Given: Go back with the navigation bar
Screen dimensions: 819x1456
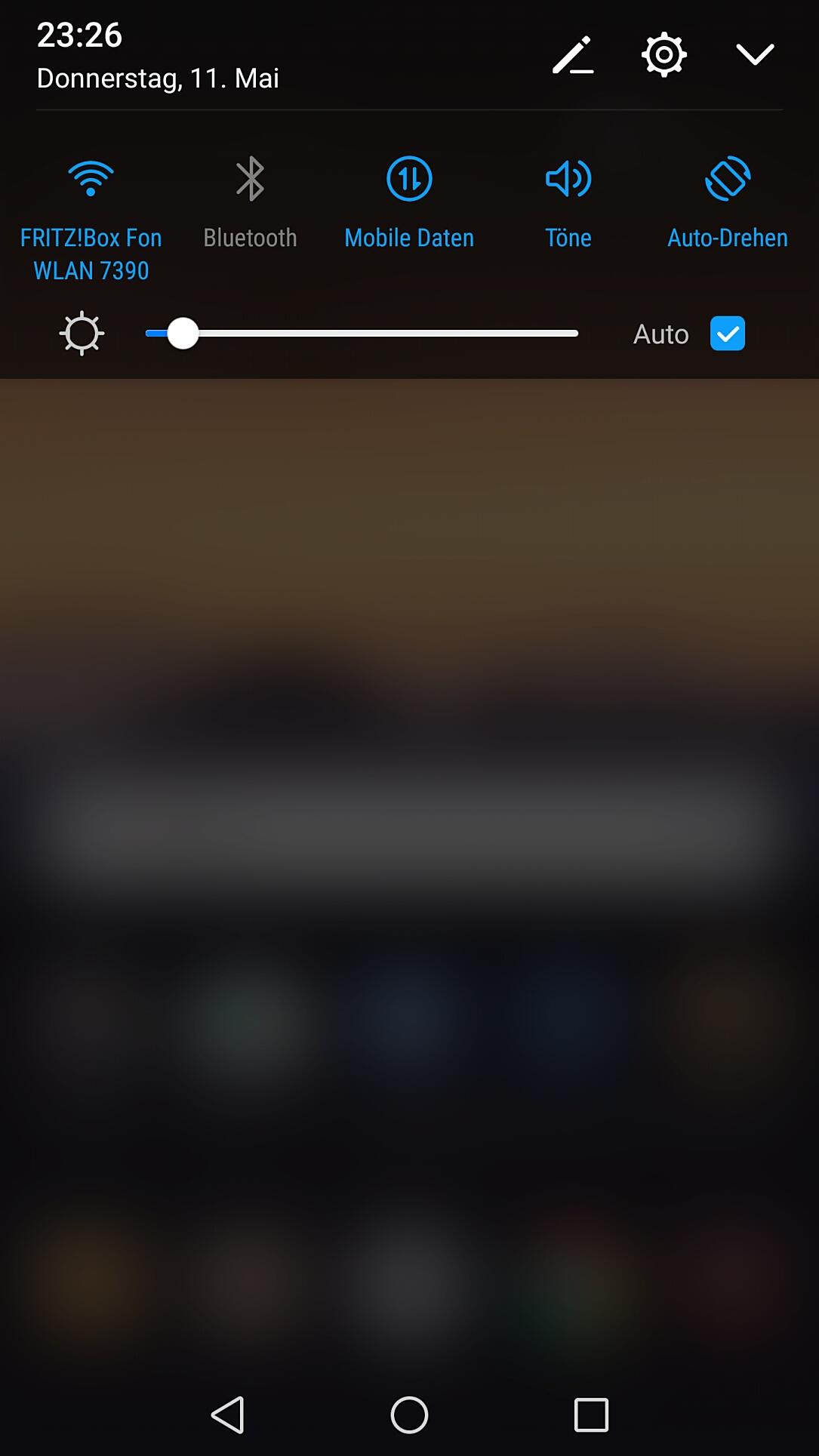Looking at the screenshot, I should click(x=227, y=1414).
